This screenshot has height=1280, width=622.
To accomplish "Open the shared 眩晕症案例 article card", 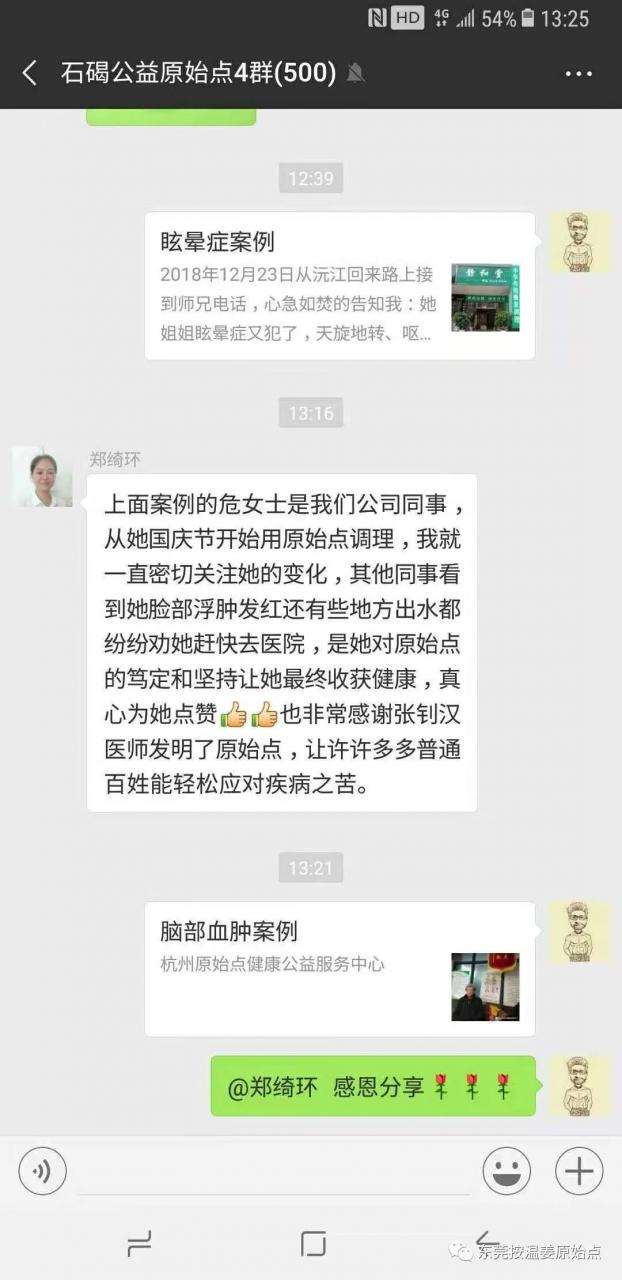I will (339, 286).
